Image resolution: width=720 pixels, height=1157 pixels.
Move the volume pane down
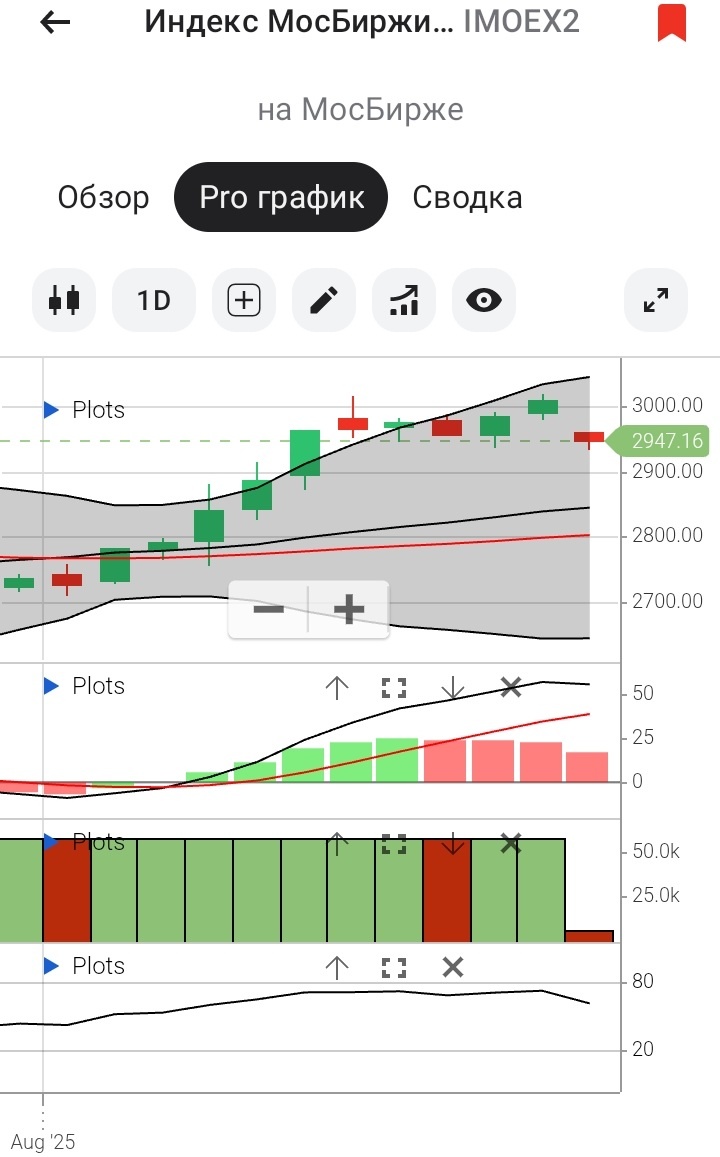coord(453,843)
